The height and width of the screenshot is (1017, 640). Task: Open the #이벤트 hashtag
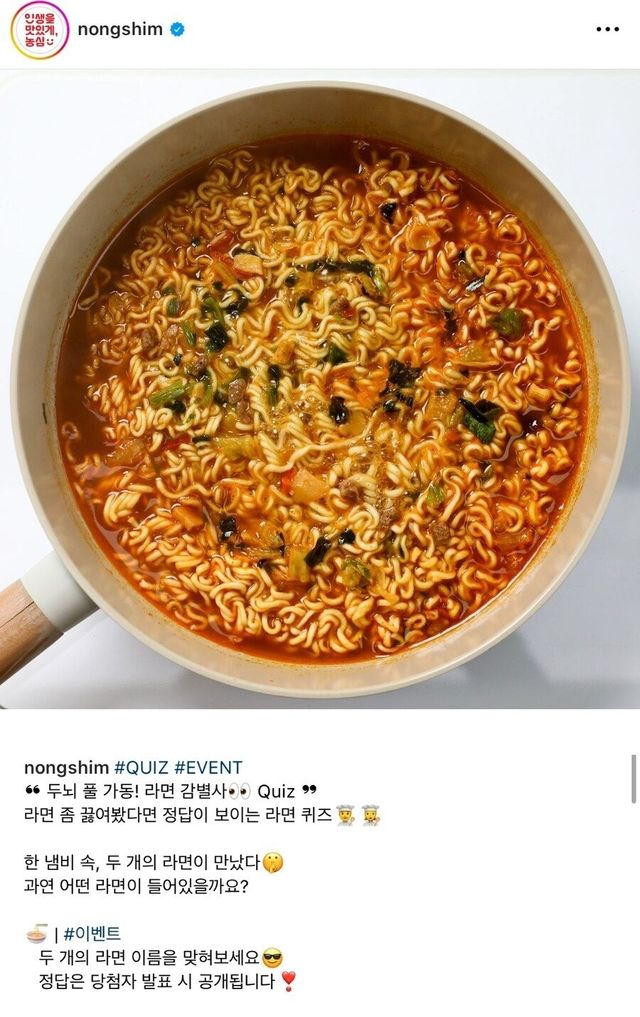92,933
